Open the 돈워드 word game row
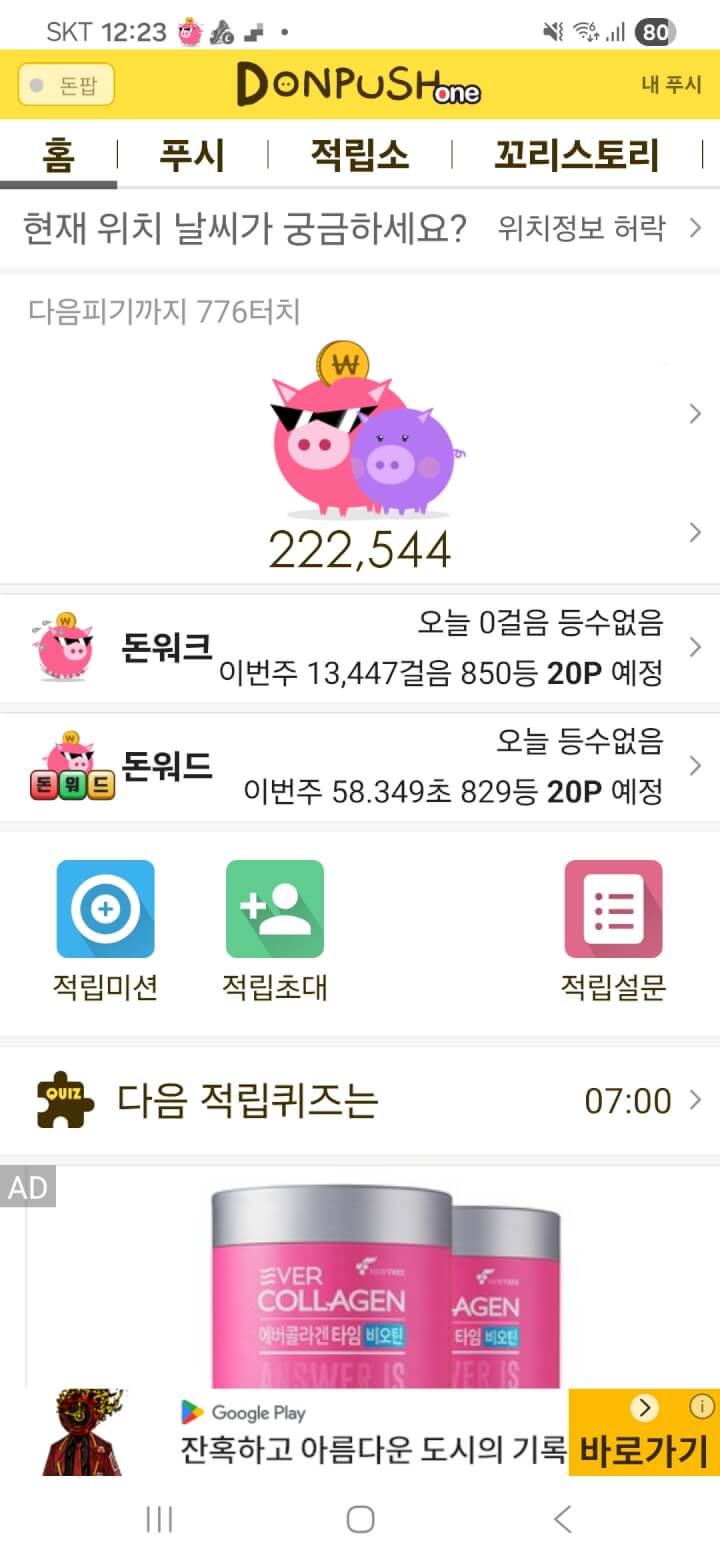This screenshot has height=1560, width=720. click(360, 767)
